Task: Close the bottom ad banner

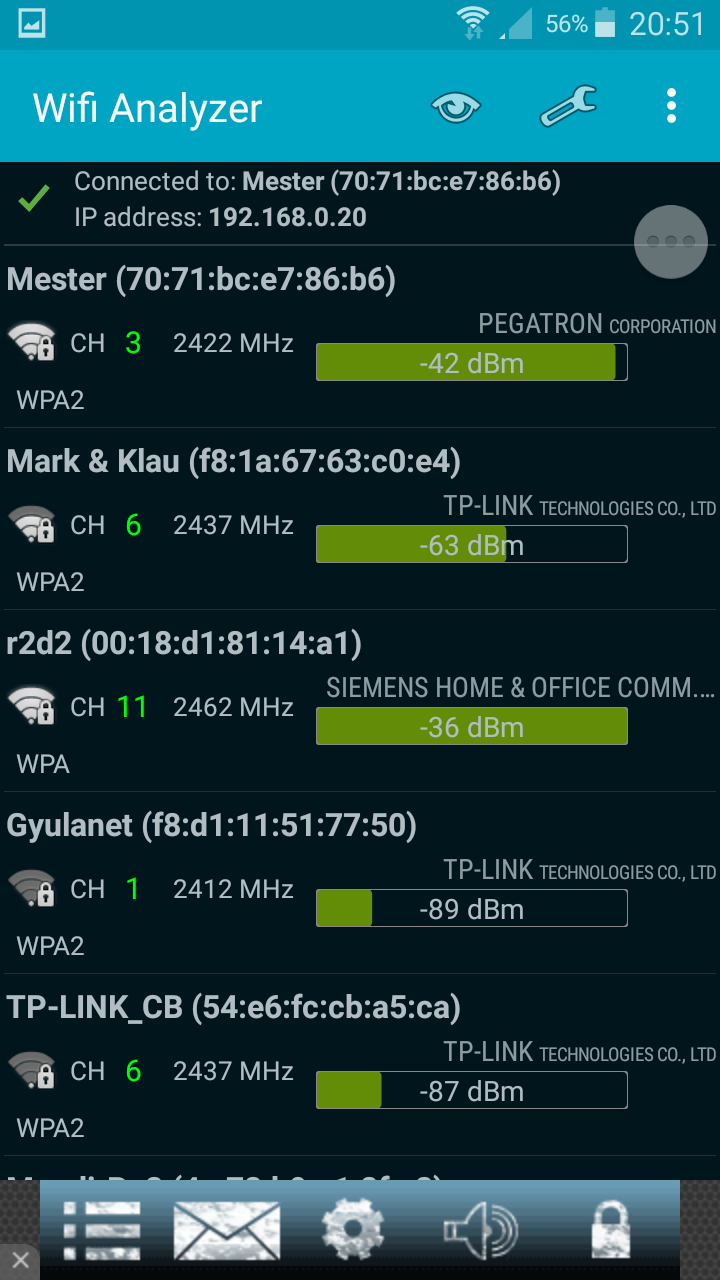Action: [20, 1259]
